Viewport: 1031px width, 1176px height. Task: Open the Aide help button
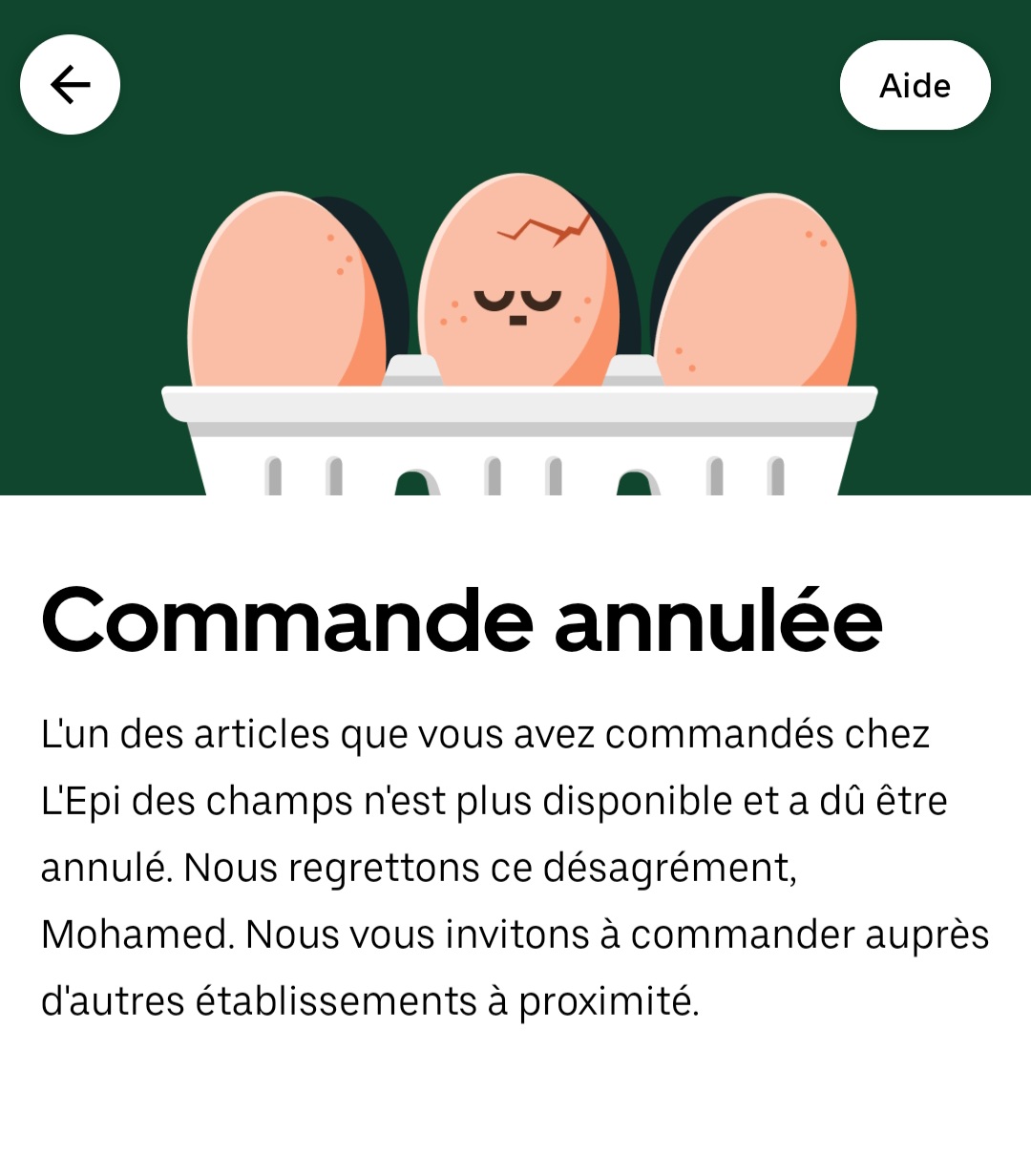click(x=915, y=85)
